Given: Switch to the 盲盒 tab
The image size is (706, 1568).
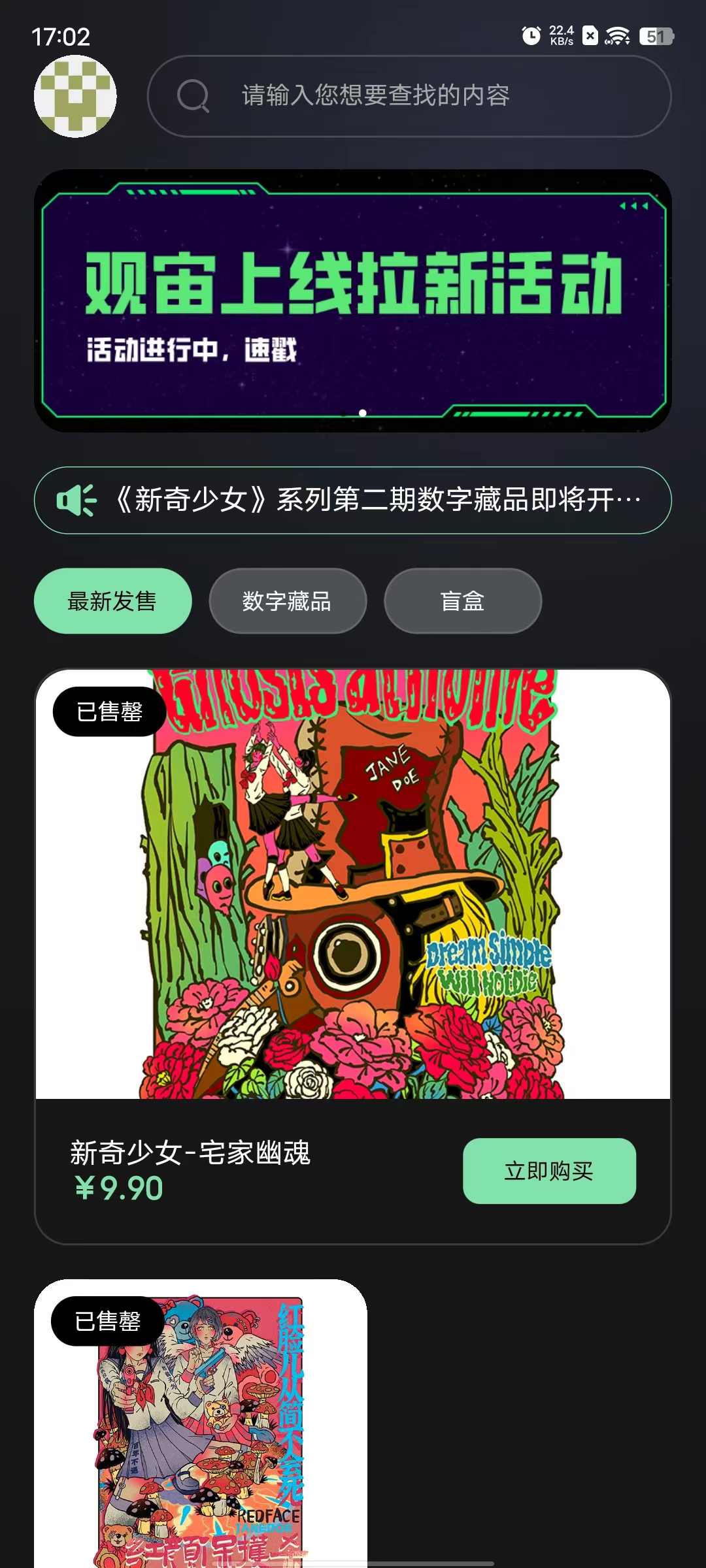Looking at the screenshot, I should (463, 601).
